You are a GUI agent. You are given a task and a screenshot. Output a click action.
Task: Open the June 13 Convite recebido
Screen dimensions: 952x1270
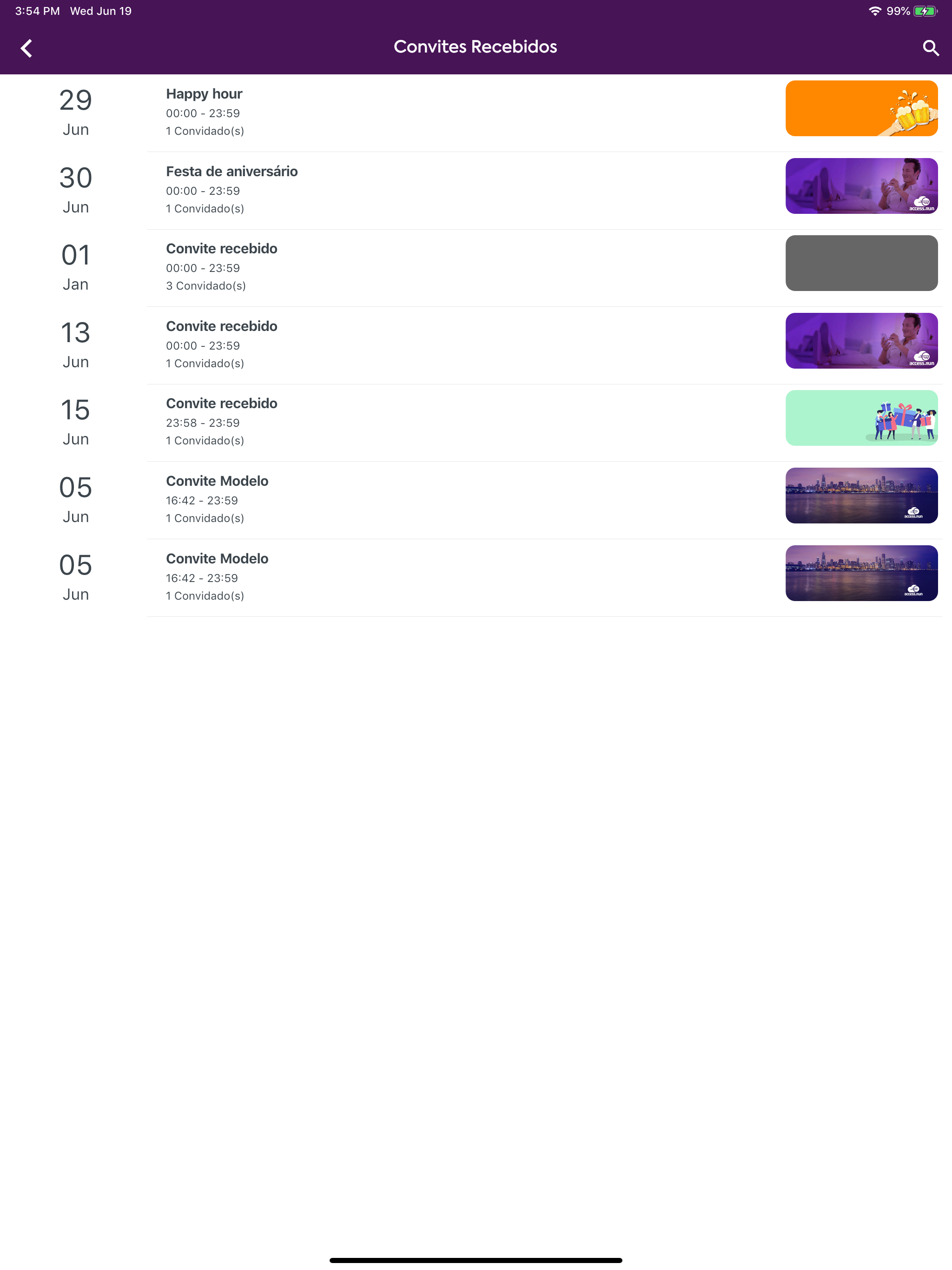point(402,344)
